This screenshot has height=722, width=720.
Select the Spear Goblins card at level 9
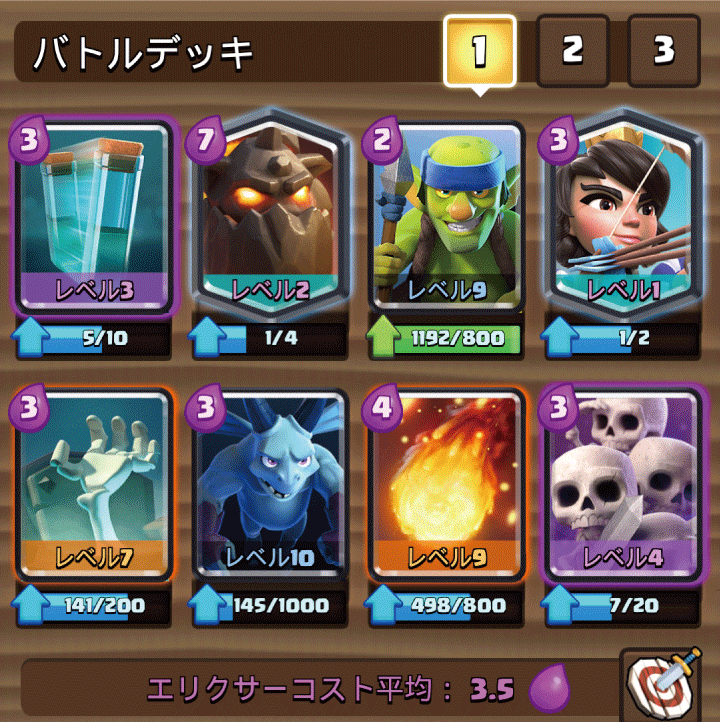[x=447, y=215]
